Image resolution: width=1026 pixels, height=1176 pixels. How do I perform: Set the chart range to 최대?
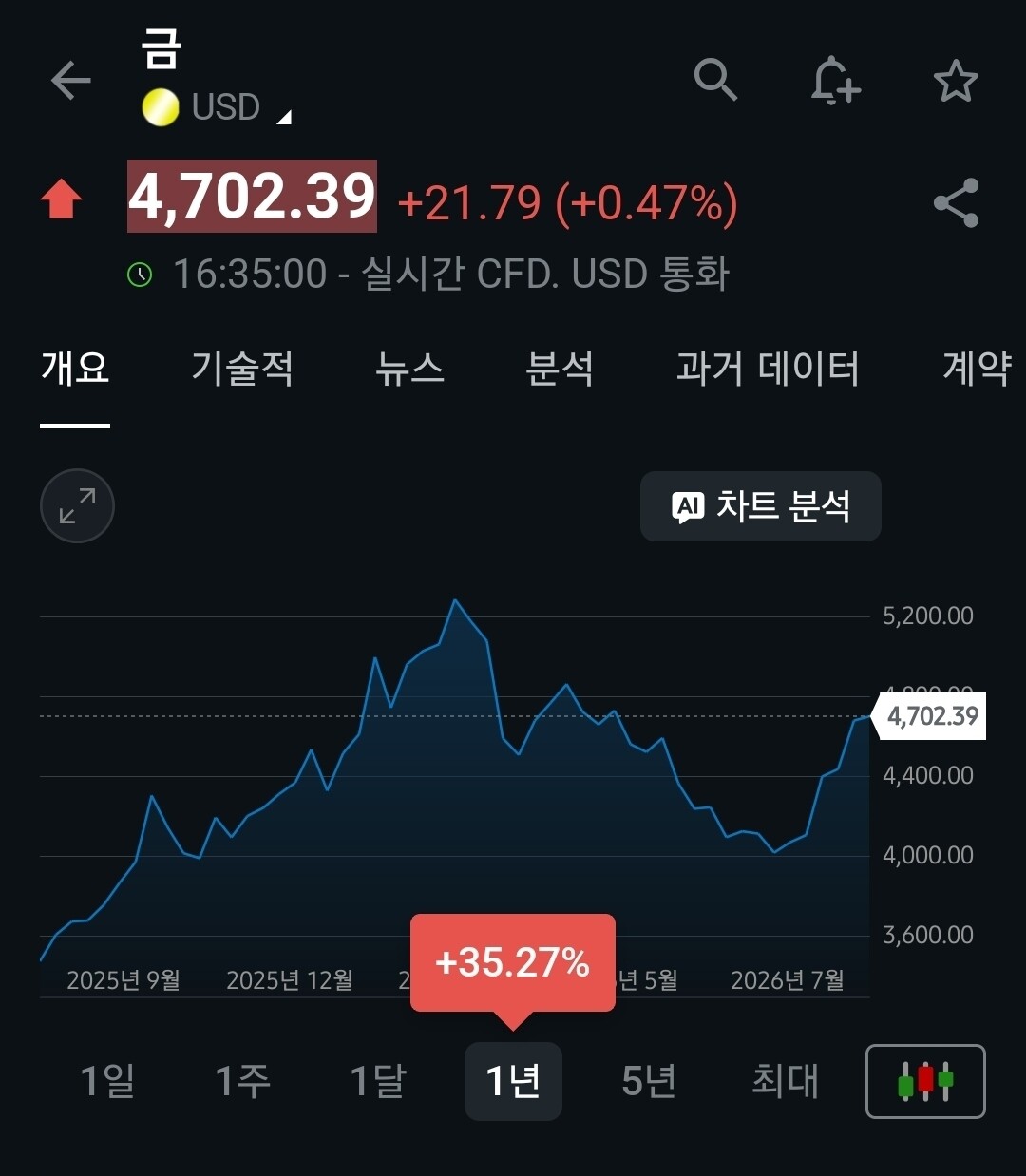pos(785,1081)
